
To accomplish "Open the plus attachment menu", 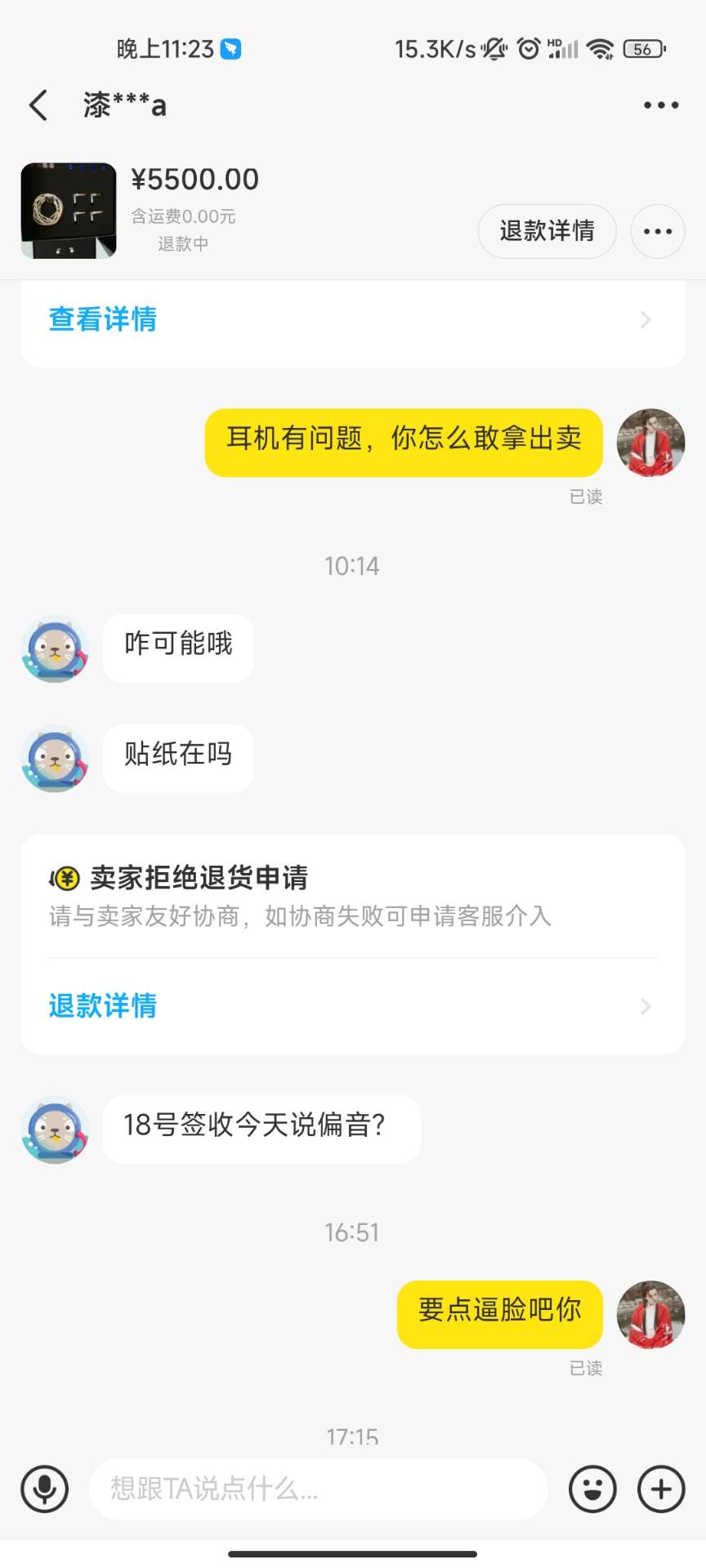I will (661, 1489).
